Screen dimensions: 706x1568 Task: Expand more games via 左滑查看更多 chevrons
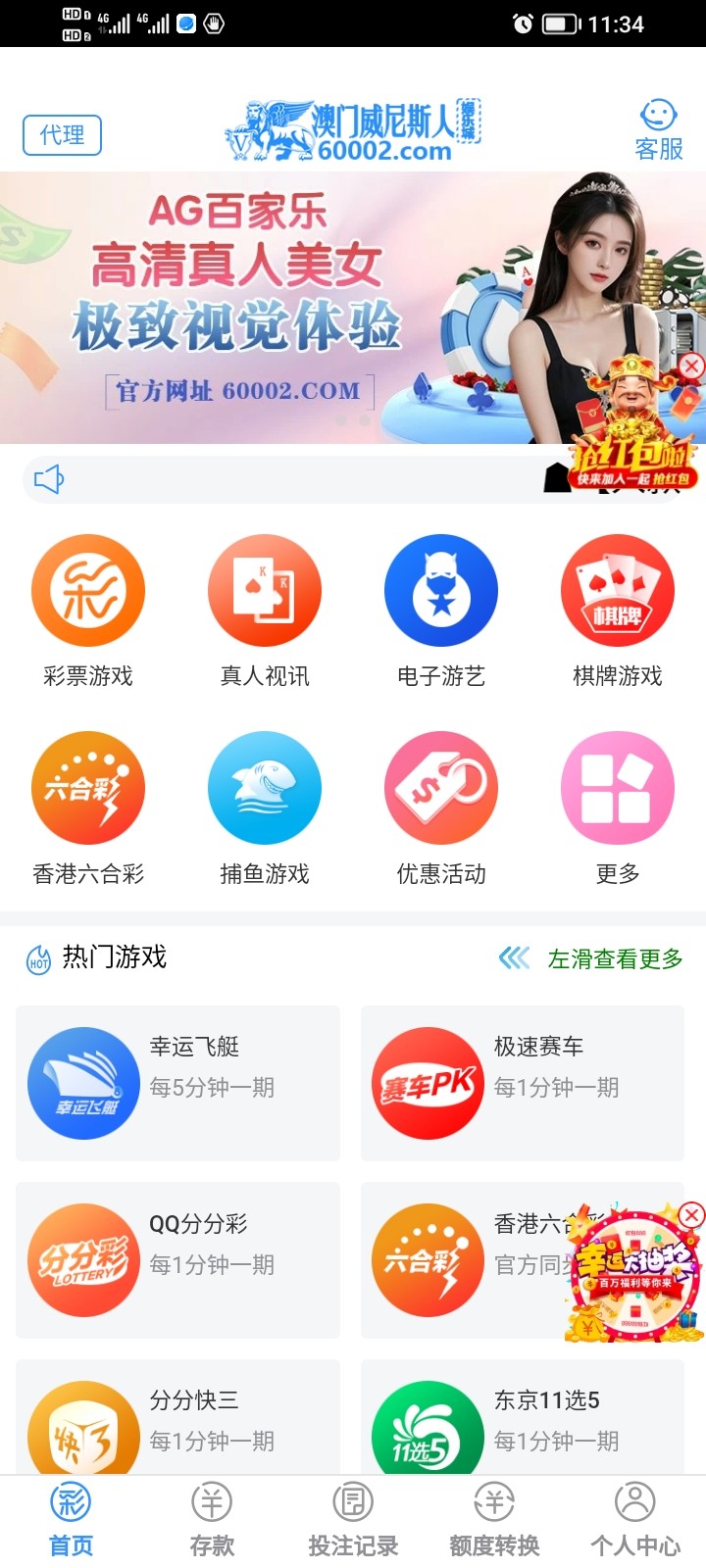point(517,958)
